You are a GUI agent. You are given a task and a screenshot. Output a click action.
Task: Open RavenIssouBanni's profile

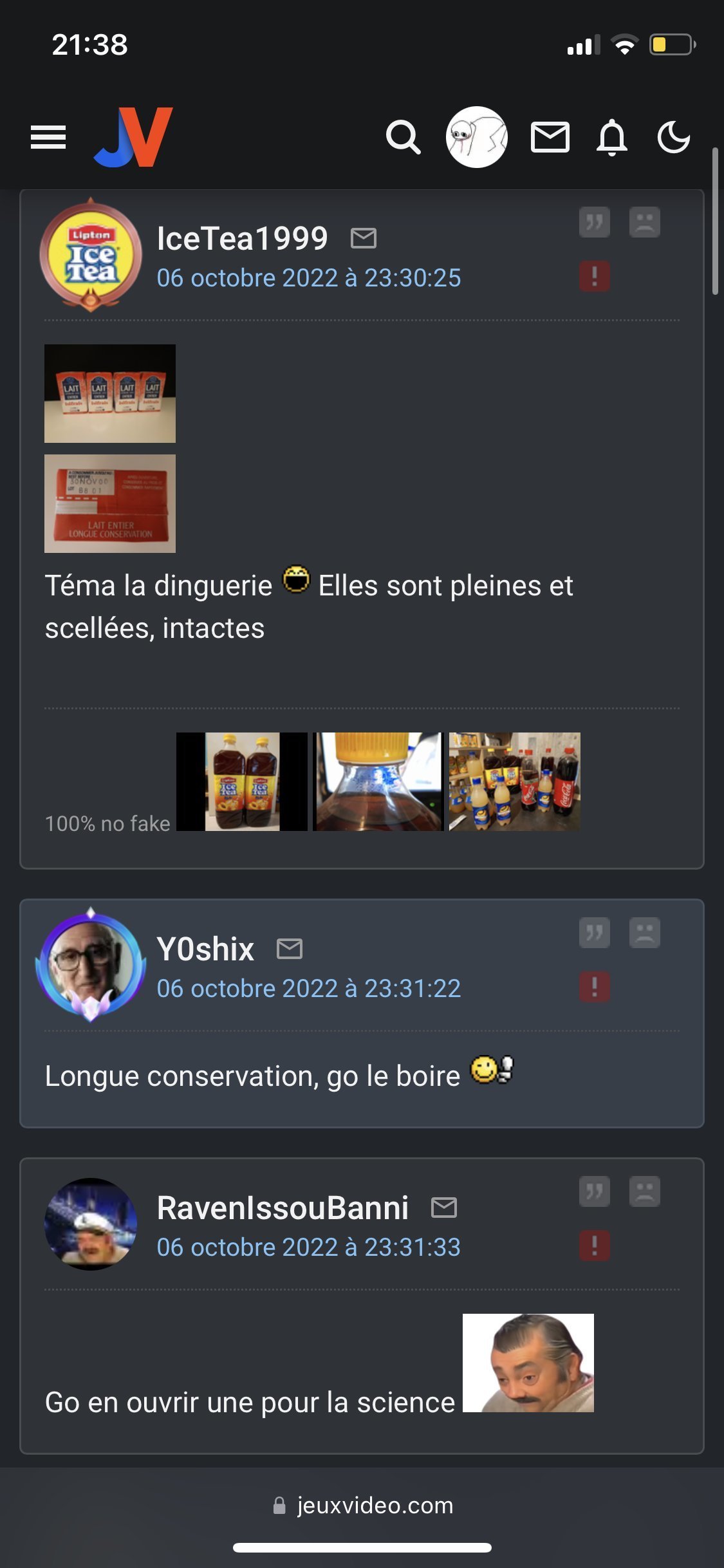point(283,1208)
